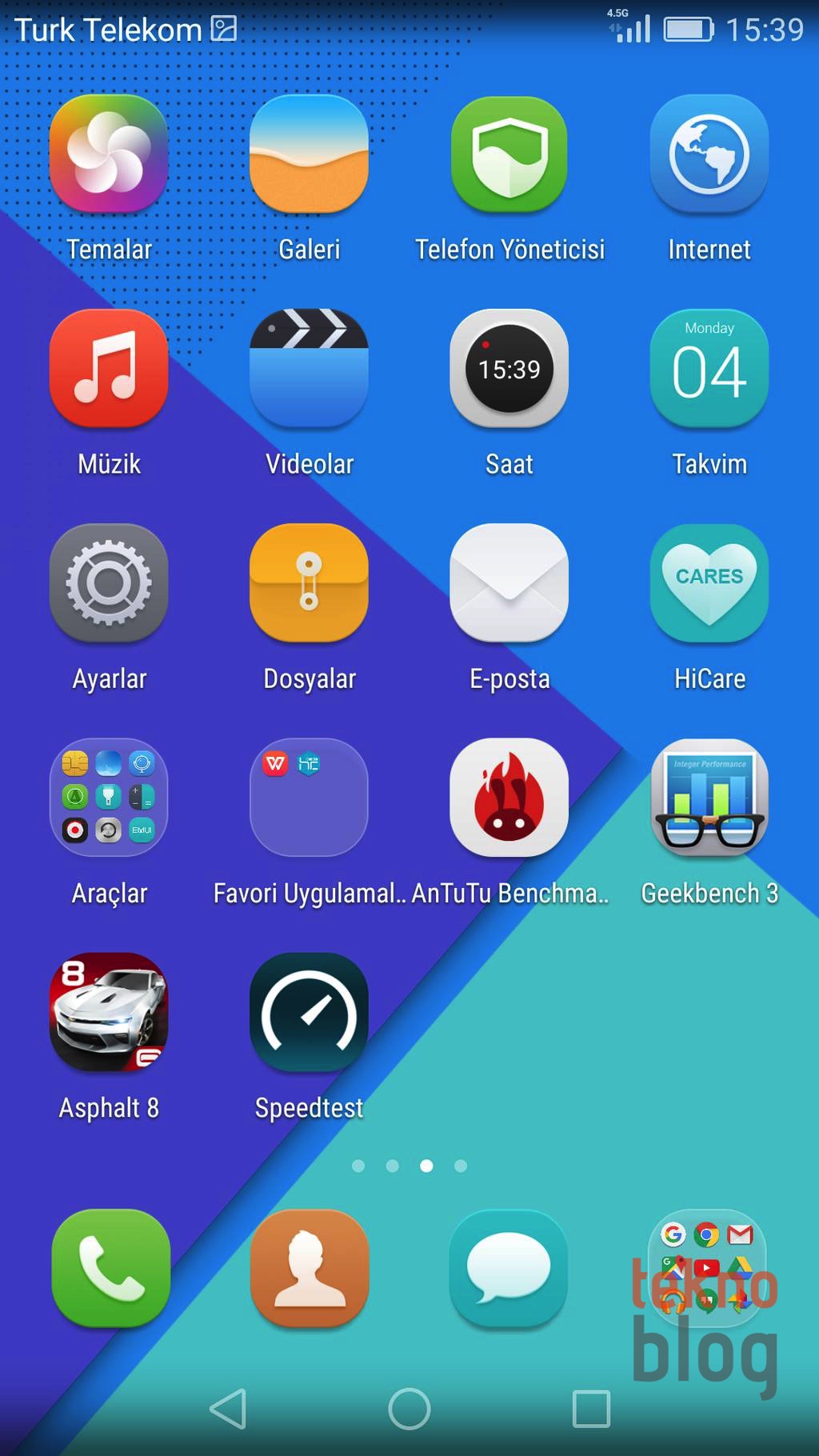Open Telefon Yöneticisi

pyautogui.click(x=509, y=154)
